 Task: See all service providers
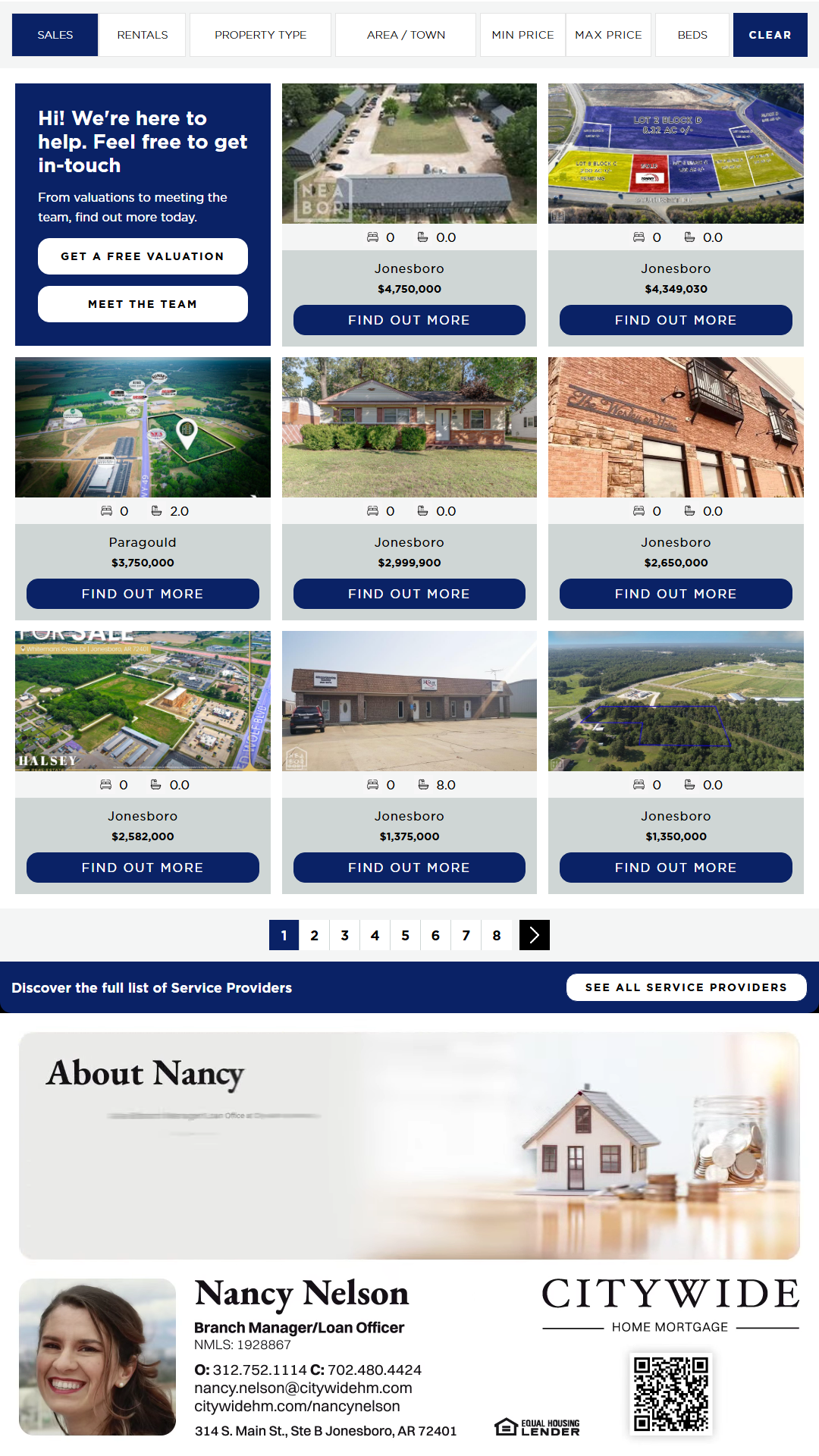(x=686, y=987)
